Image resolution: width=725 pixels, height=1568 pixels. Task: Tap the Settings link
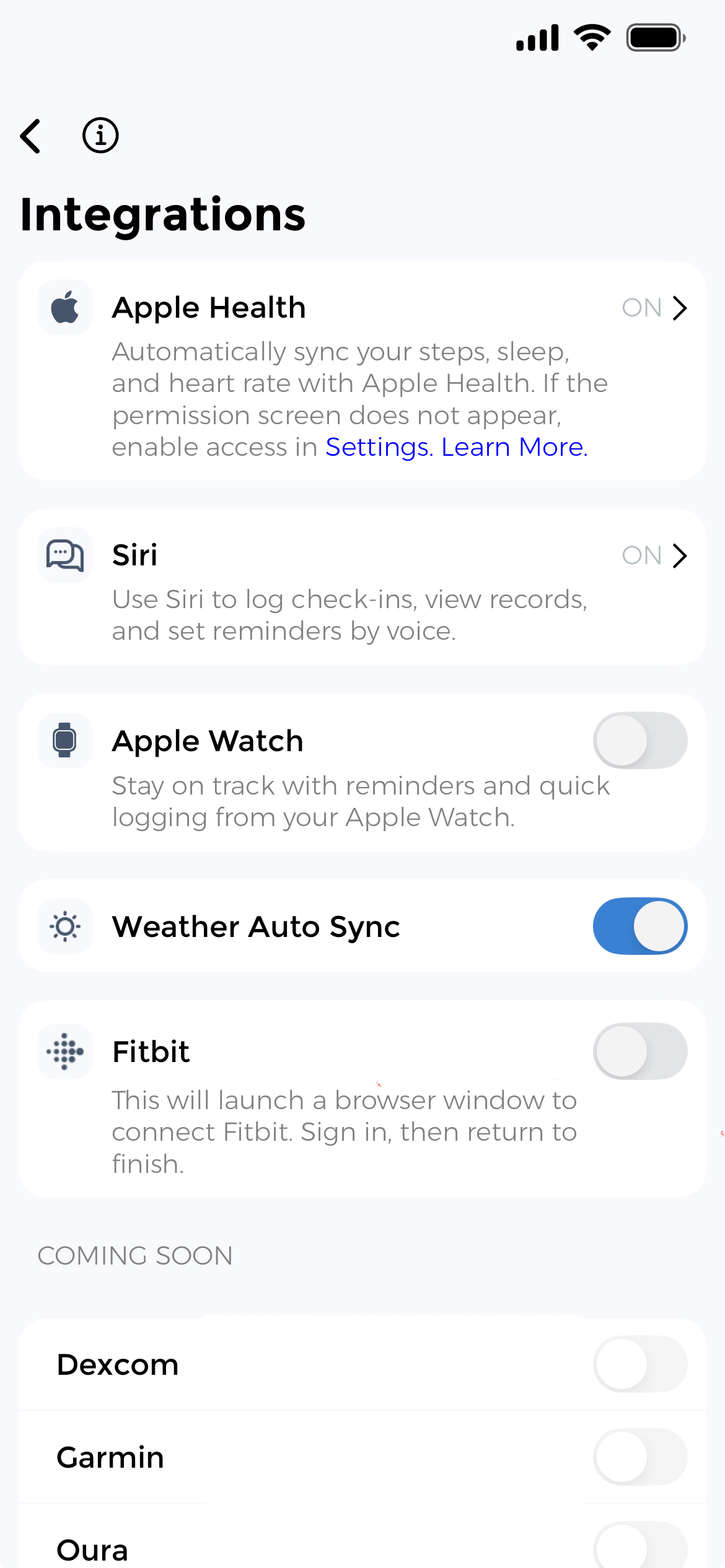pos(378,447)
